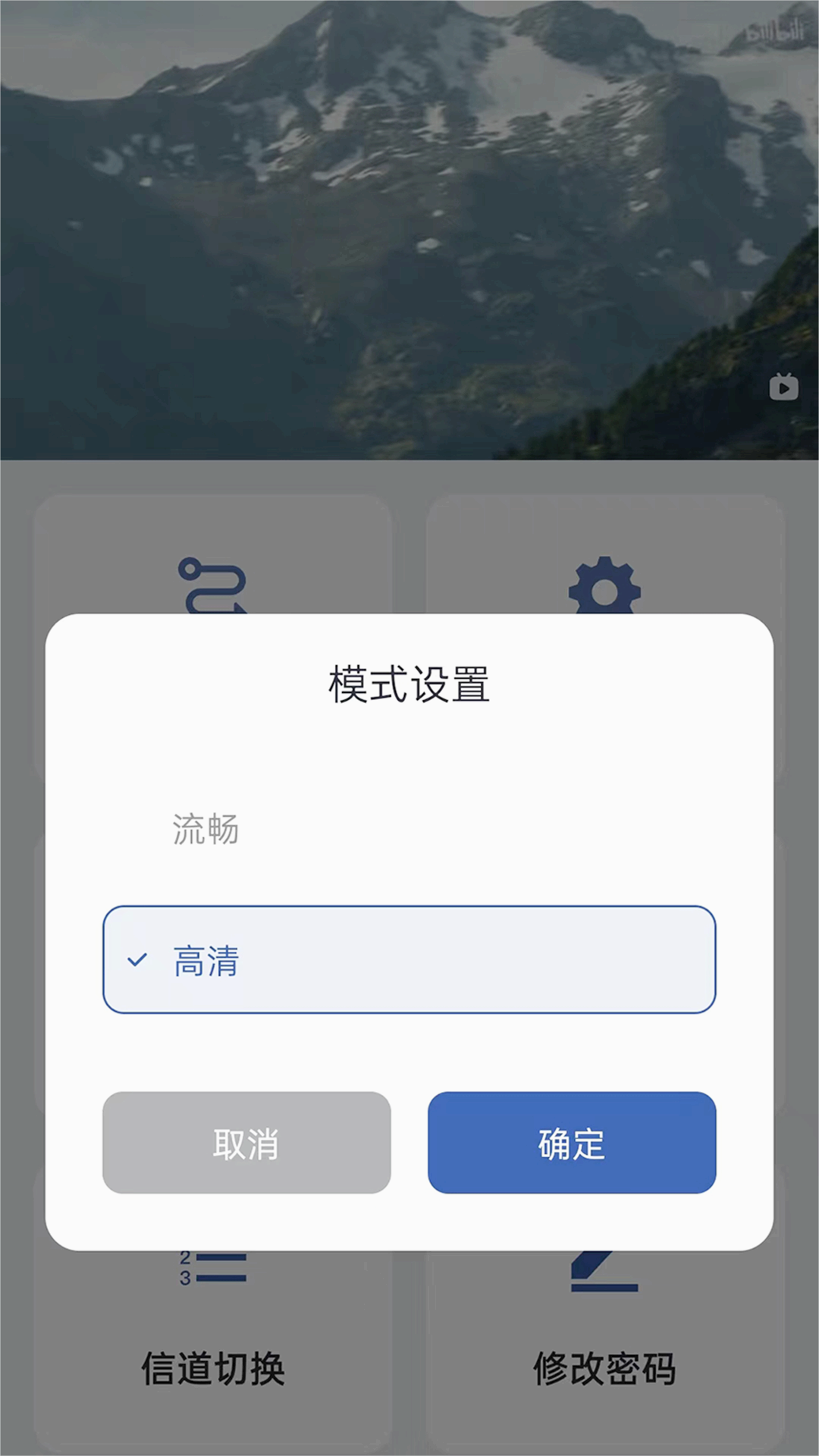This screenshot has width=819, height=1456.
Task: Click the blue checkmark beside 高清
Action: pyautogui.click(x=136, y=960)
